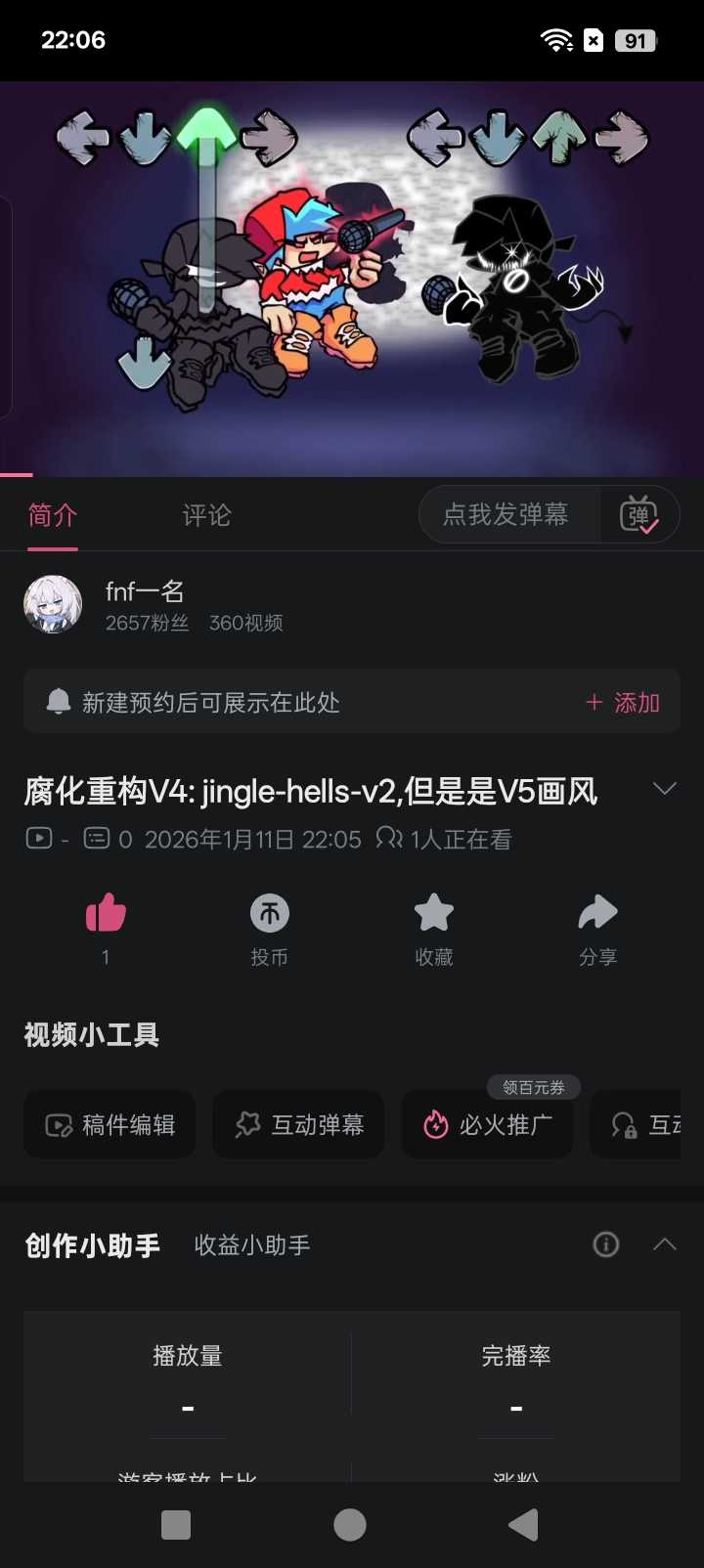Open 稿件编辑 tool
This screenshot has width=704, height=1568.
(110, 1125)
